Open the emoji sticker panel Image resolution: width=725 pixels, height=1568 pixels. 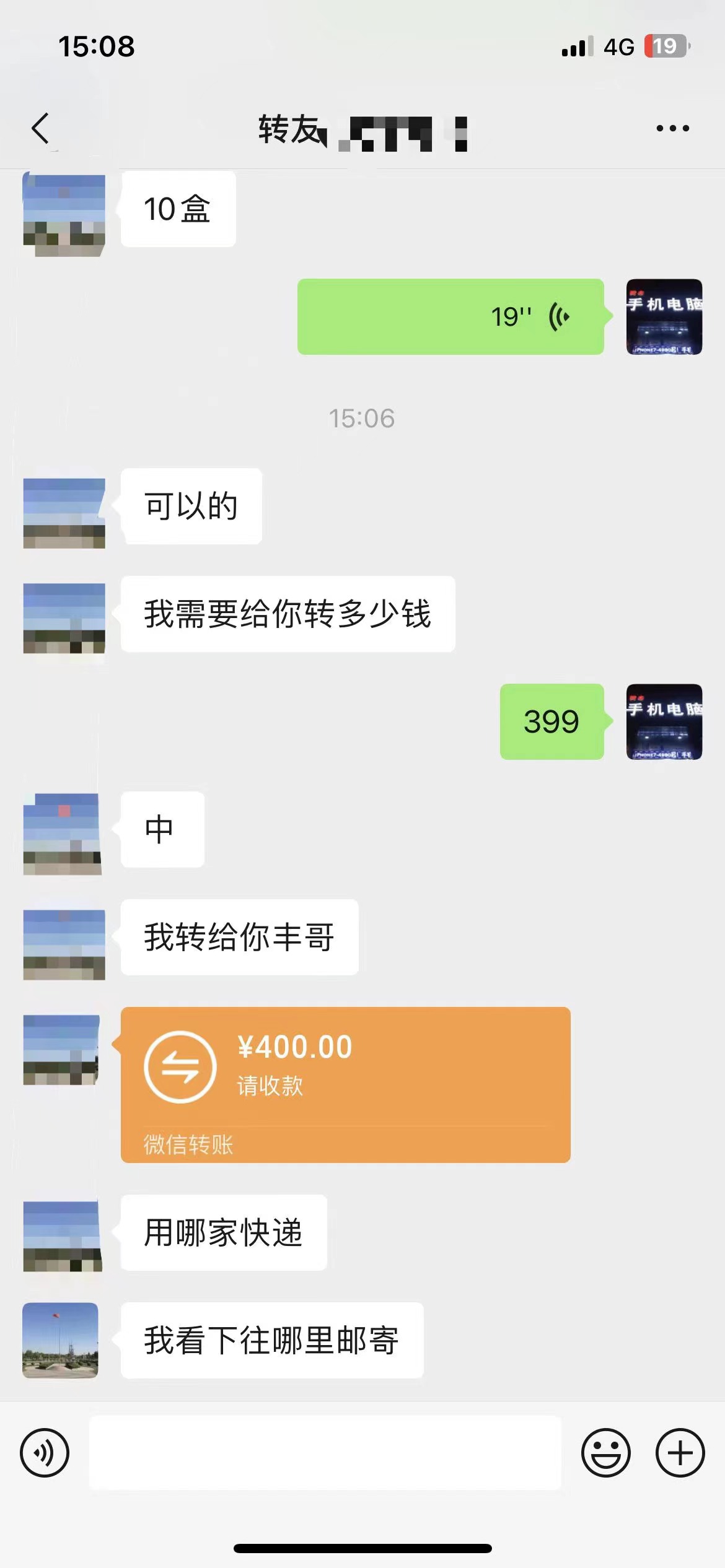pos(605,1452)
